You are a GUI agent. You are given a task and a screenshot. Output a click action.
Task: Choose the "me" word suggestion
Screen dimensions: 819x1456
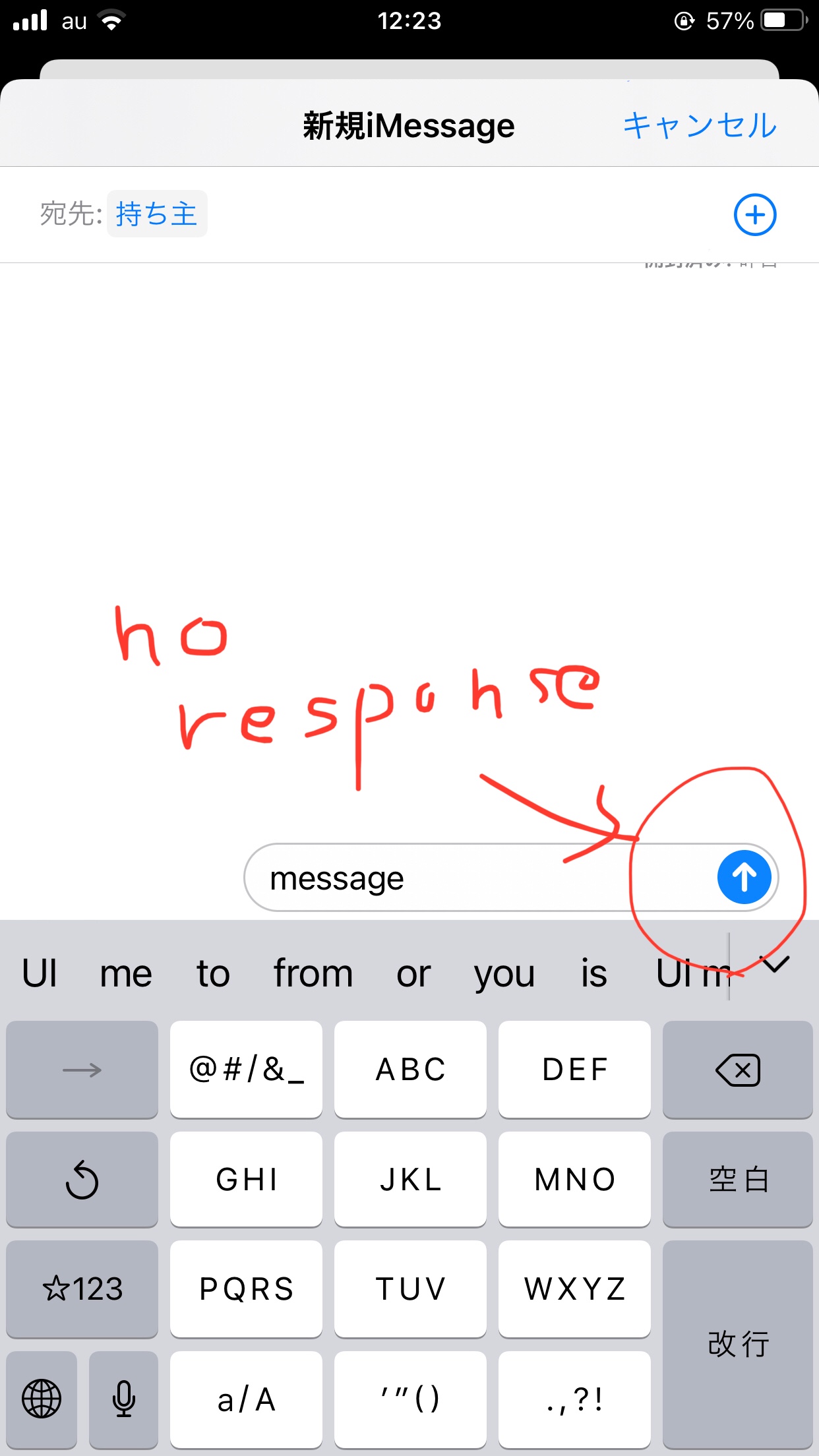(x=126, y=973)
